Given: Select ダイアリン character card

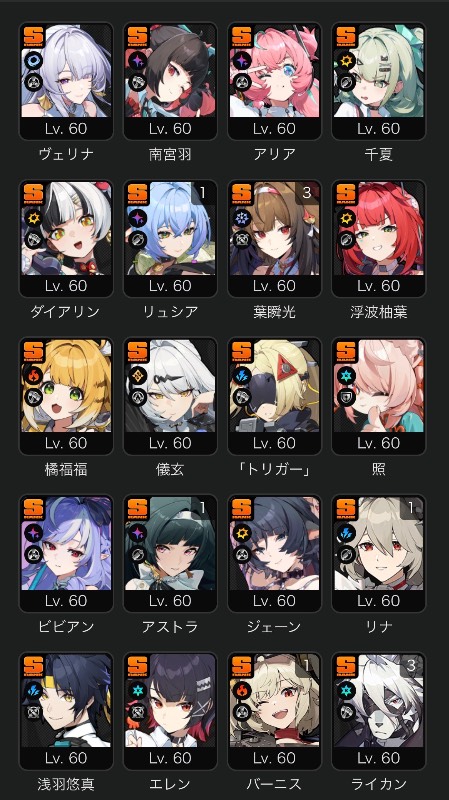Looking at the screenshot, I should point(66,238).
